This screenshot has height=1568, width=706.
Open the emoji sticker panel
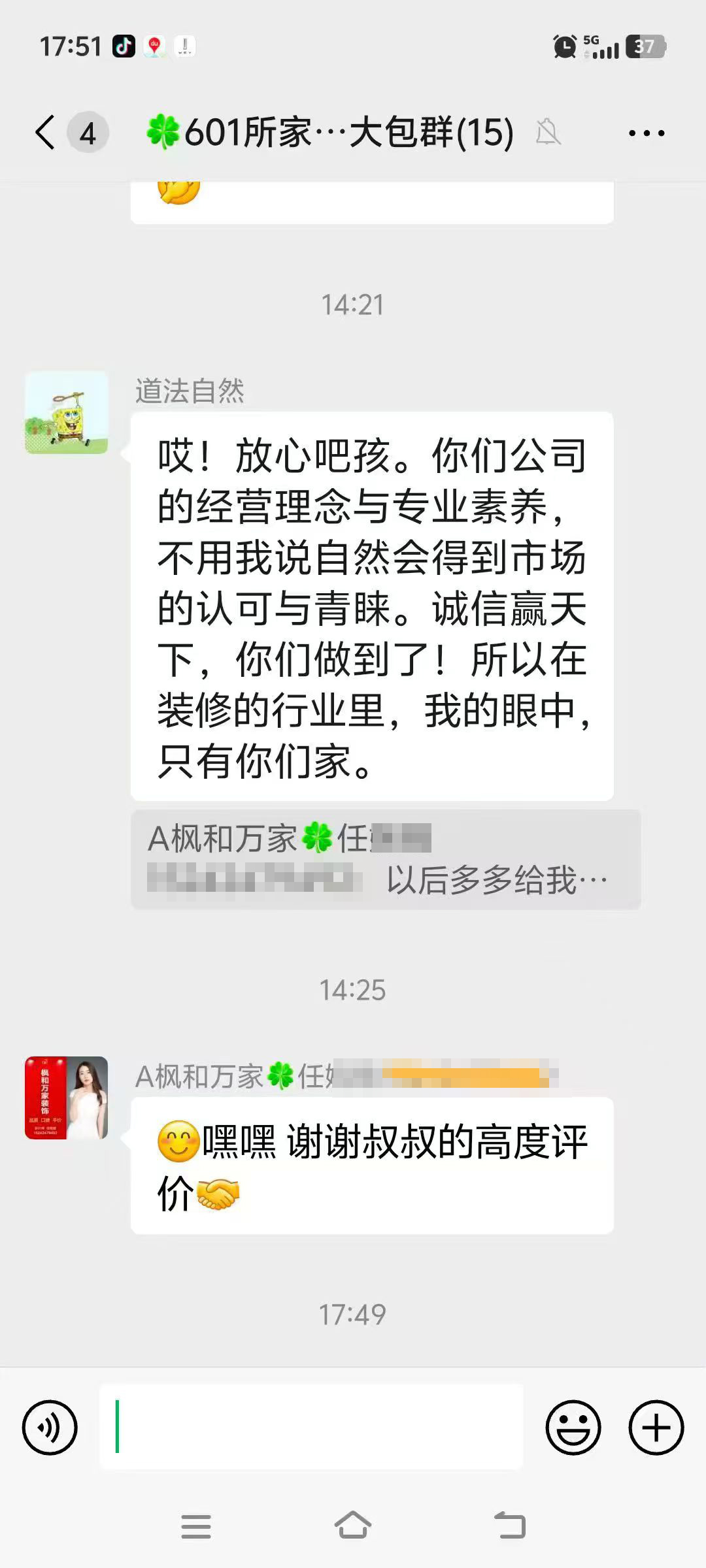click(x=573, y=1428)
